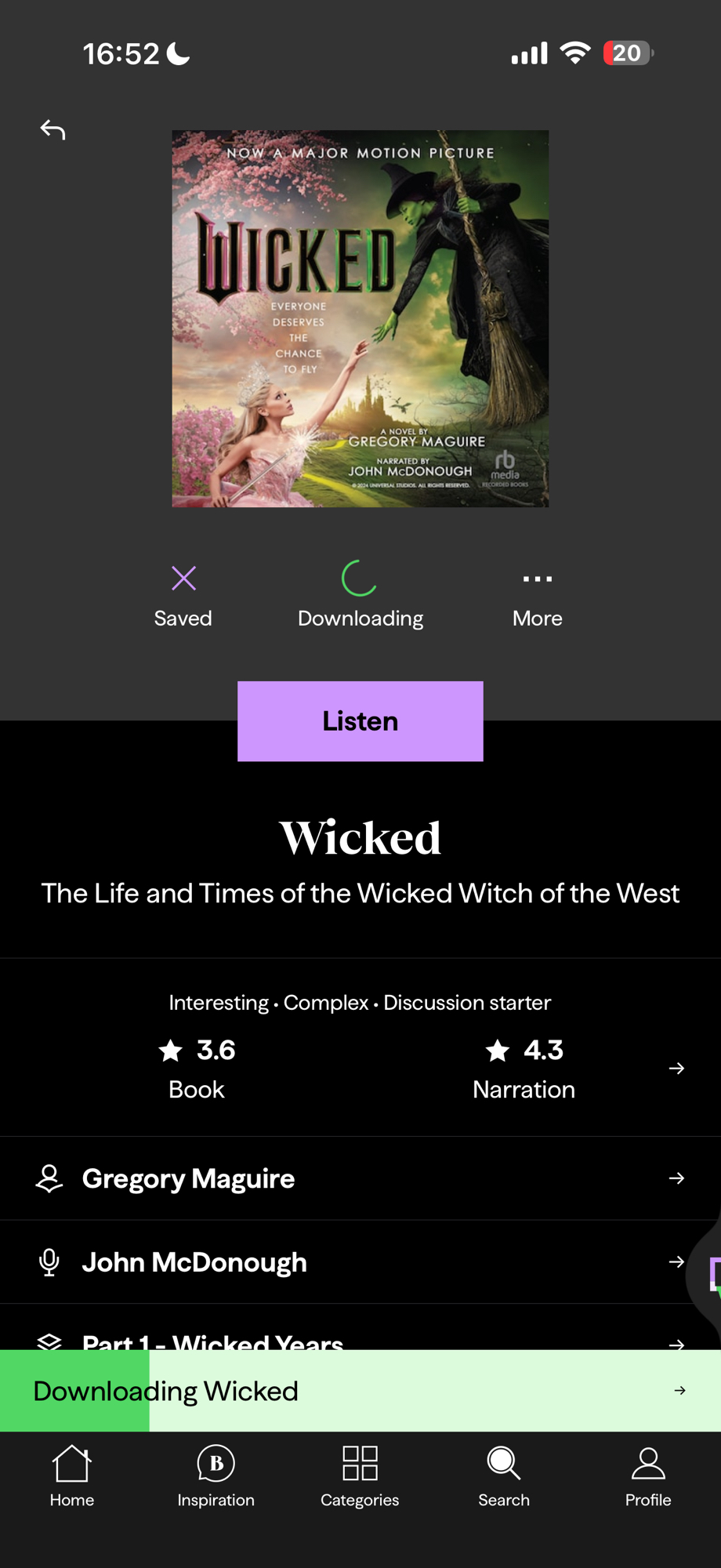
Task: Open author Gregory Maguire's page
Action: tap(360, 1178)
